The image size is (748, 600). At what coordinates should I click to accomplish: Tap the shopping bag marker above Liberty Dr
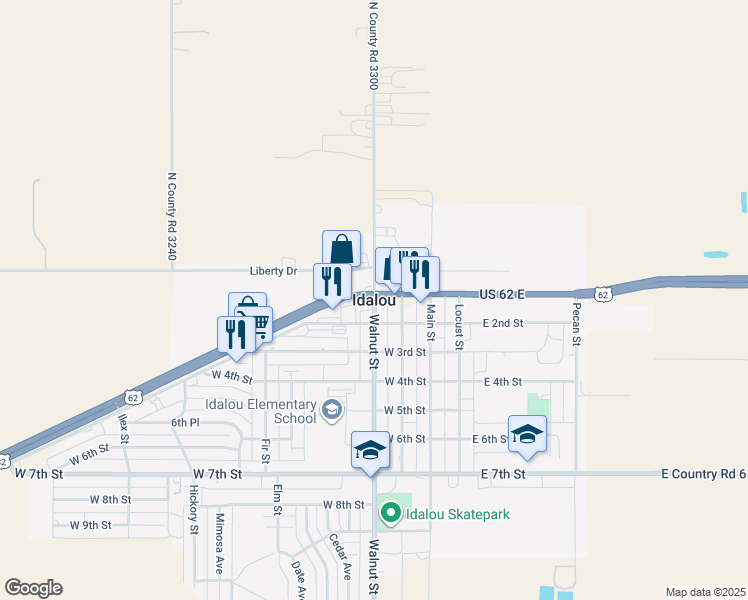341,247
